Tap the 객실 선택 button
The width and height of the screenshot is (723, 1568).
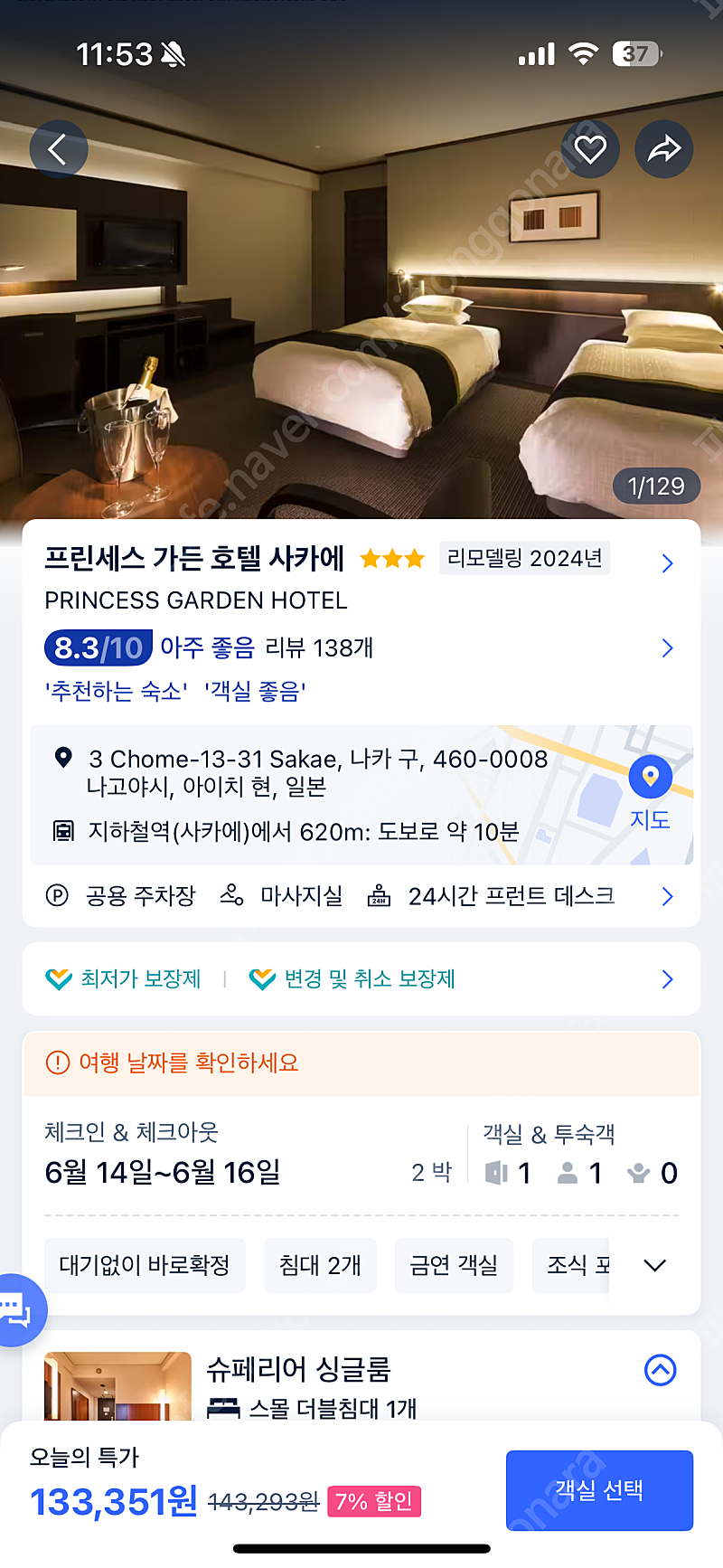point(599,1490)
